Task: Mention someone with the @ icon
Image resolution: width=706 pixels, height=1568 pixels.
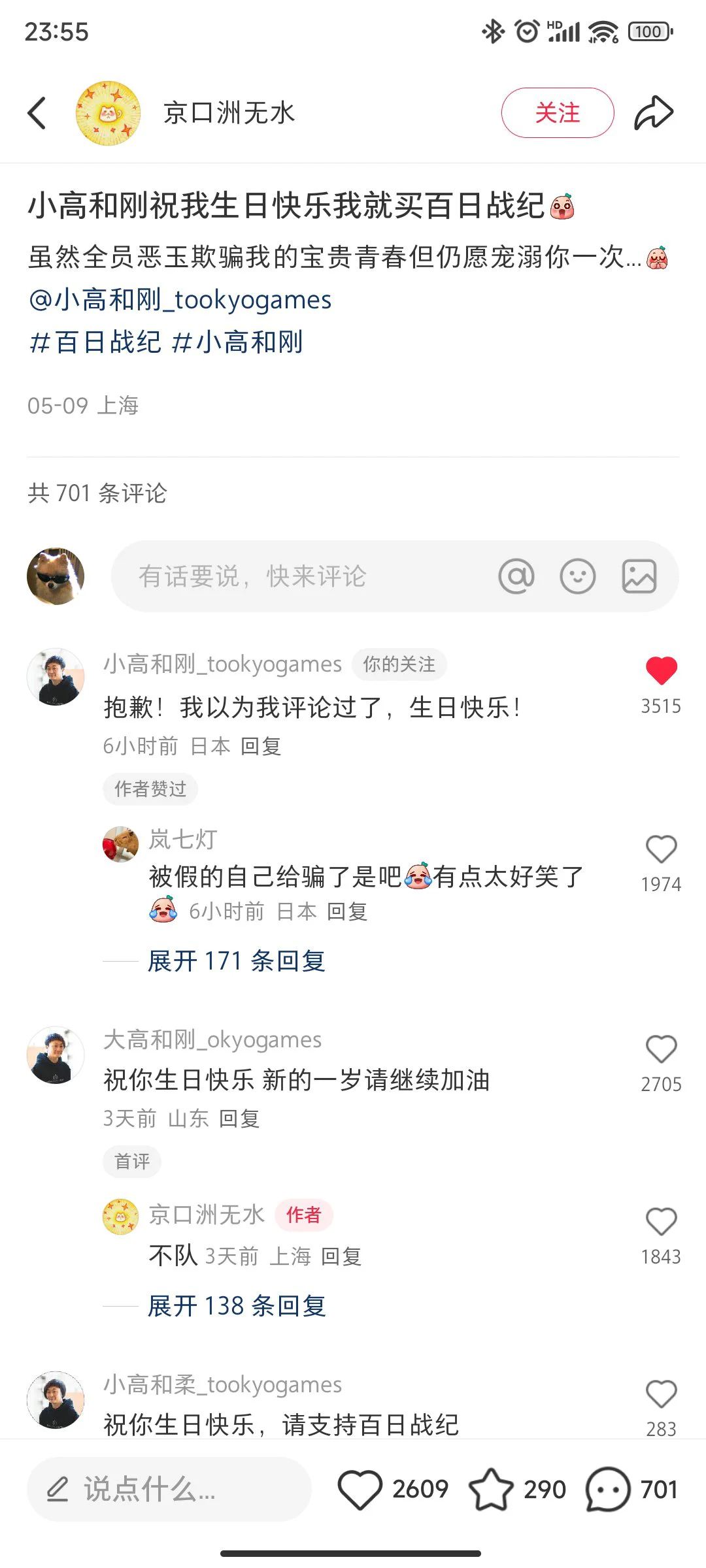Action: [x=516, y=576]
